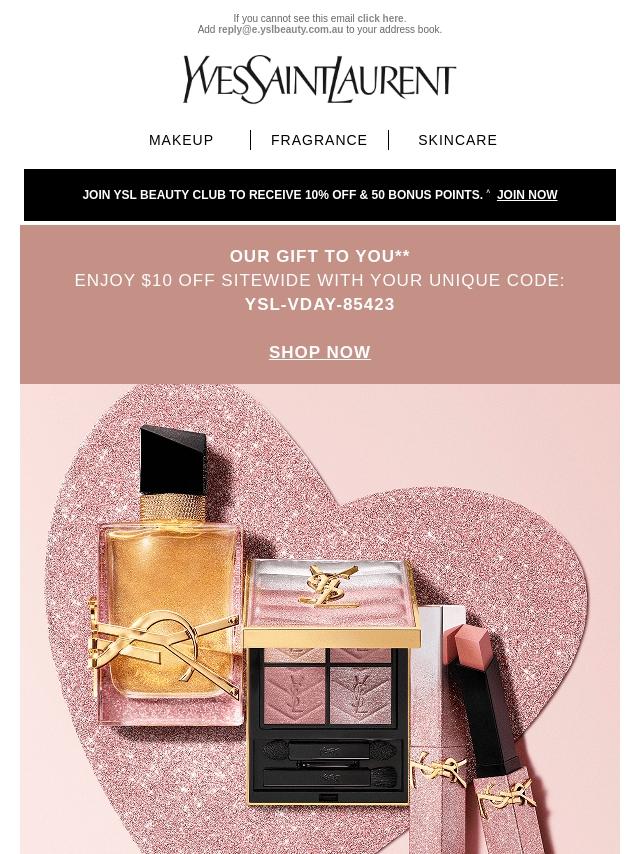The height and width of the screenshot is (854, 640).
Task: Open the Skincare category
Action: (x=457, y=140)
